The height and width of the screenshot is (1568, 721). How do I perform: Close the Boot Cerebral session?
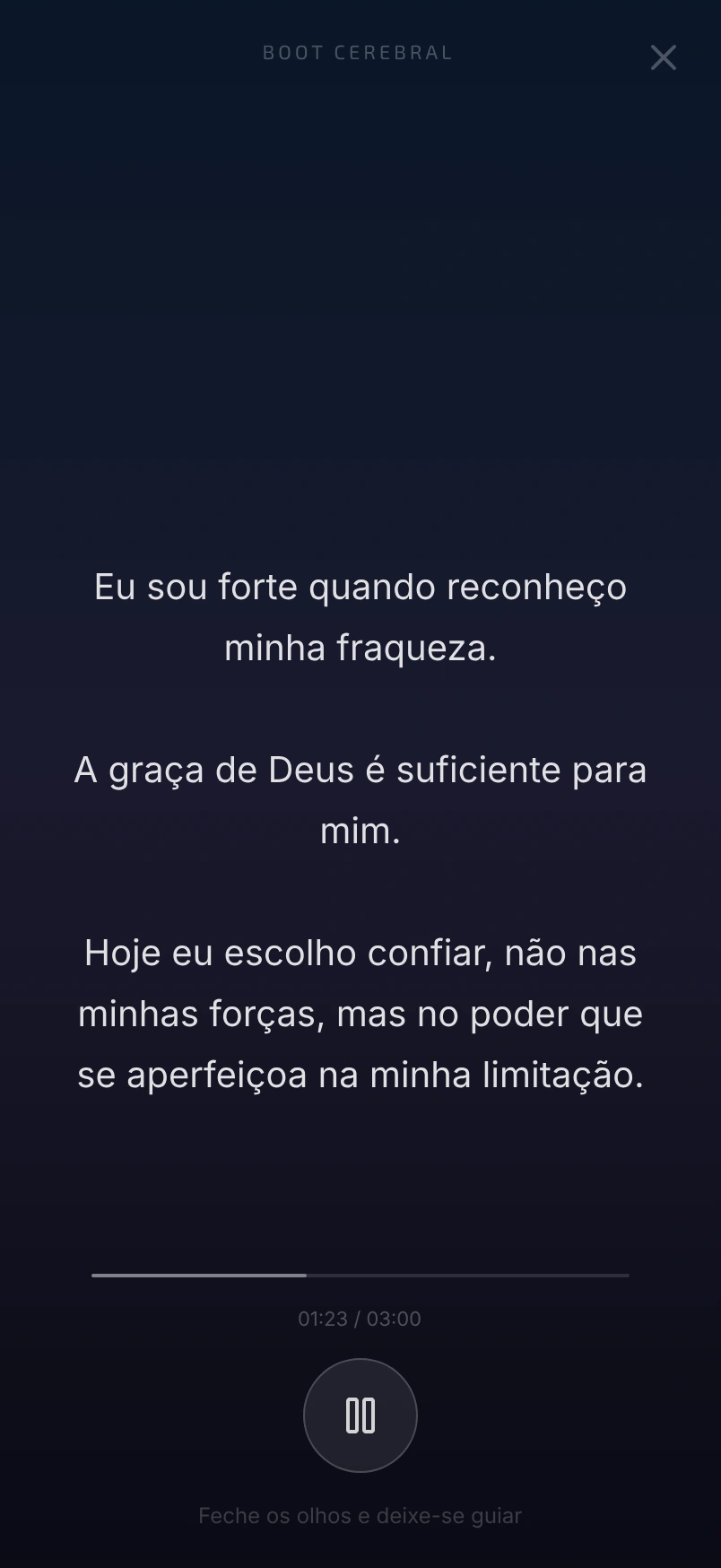[x=663, y=57]
